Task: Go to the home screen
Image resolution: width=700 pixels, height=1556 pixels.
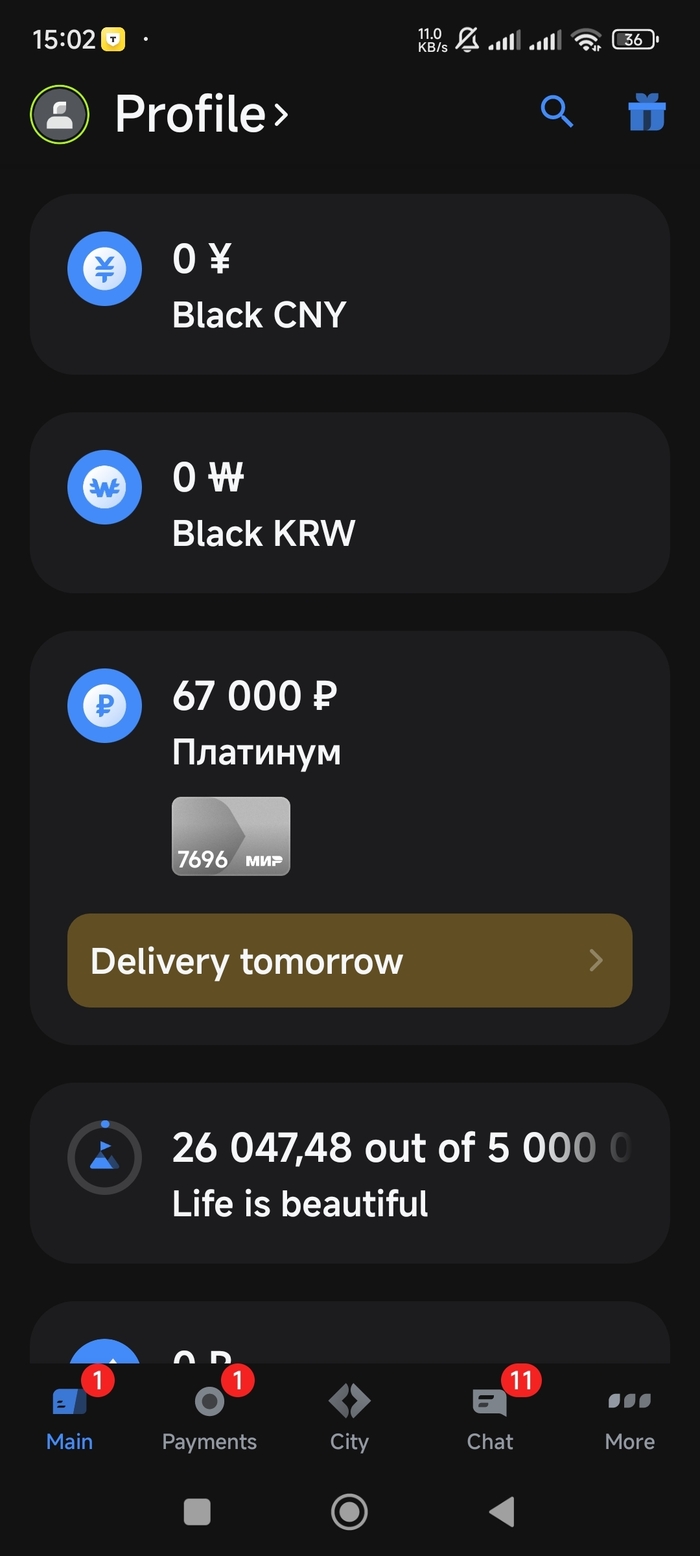Action: click(x=349, y=1512)
